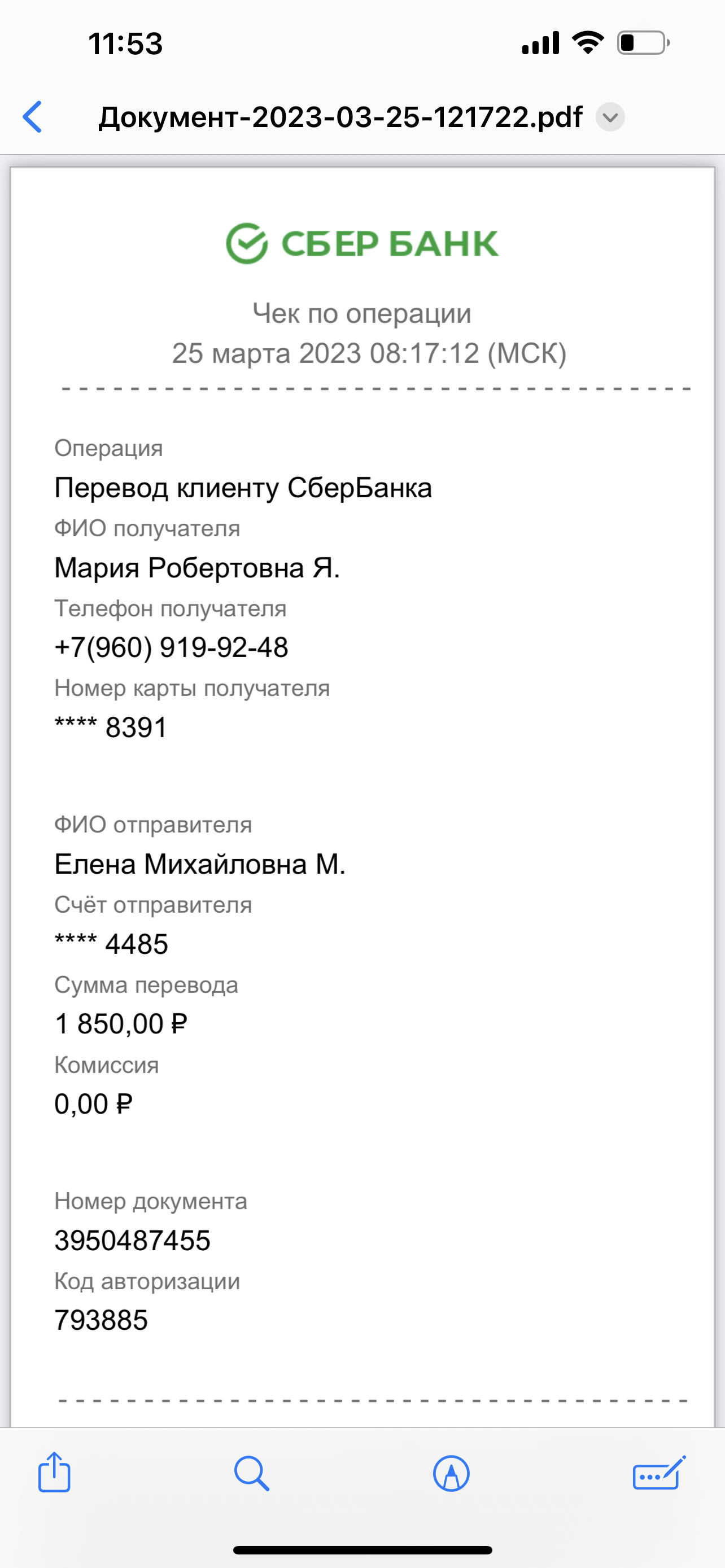Viewport: 725px width, 1568px height.
Task: Expand the document title dropdown chevron
Action: pyautogui.click(x=610, y=117)
